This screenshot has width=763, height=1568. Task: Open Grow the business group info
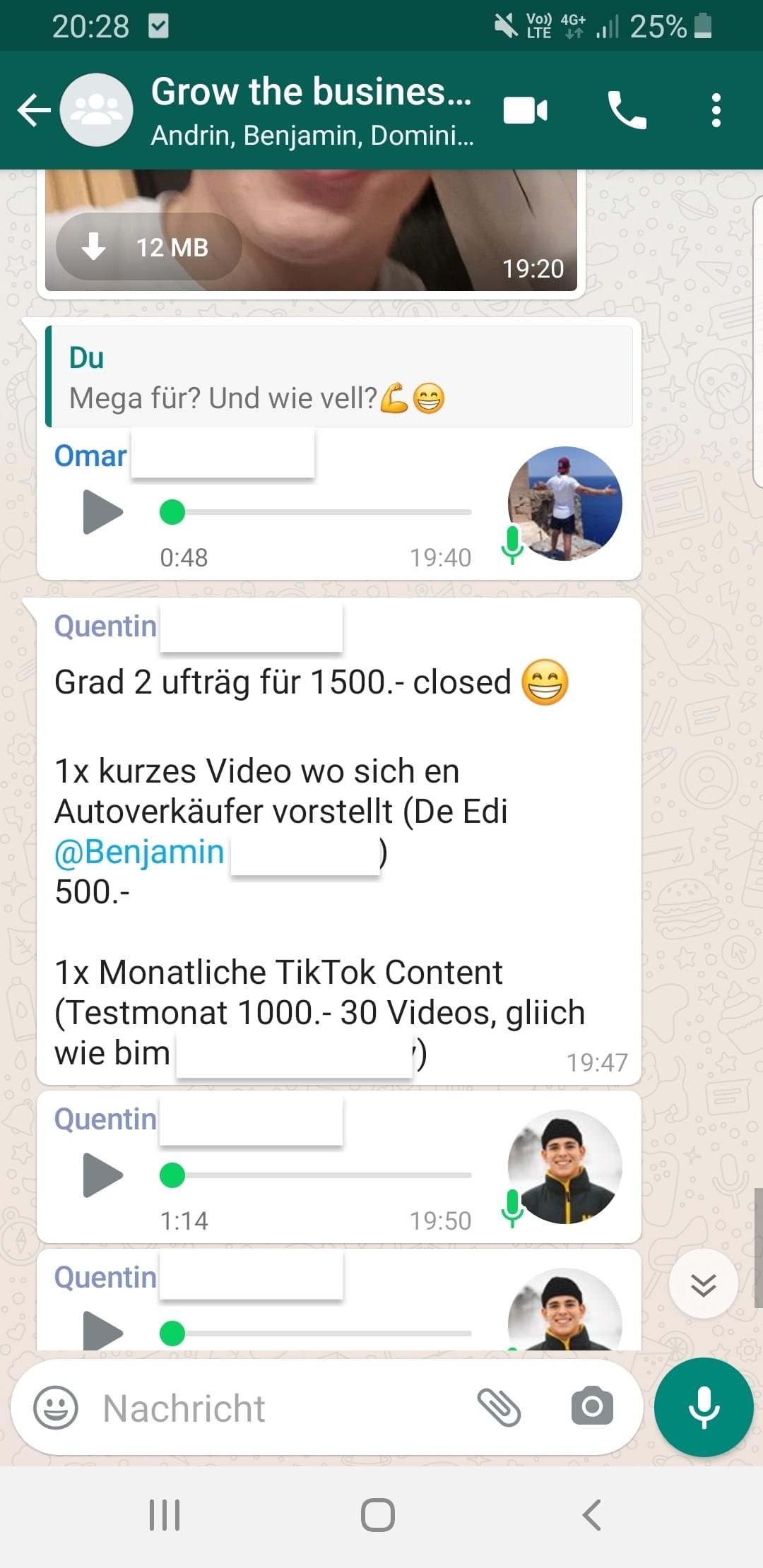point(311,110)
